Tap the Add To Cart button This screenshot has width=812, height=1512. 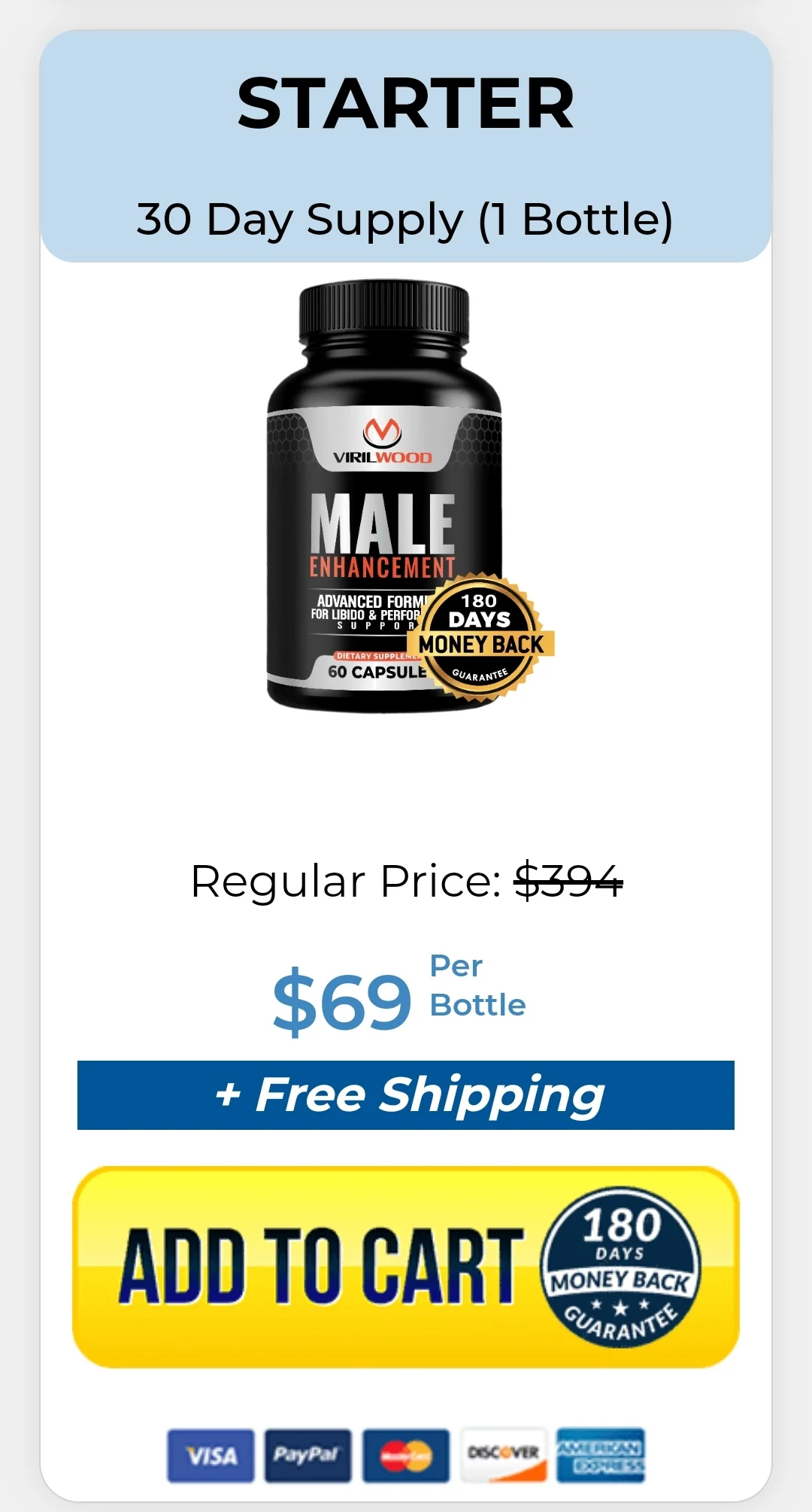click(x=406, y=1267)
